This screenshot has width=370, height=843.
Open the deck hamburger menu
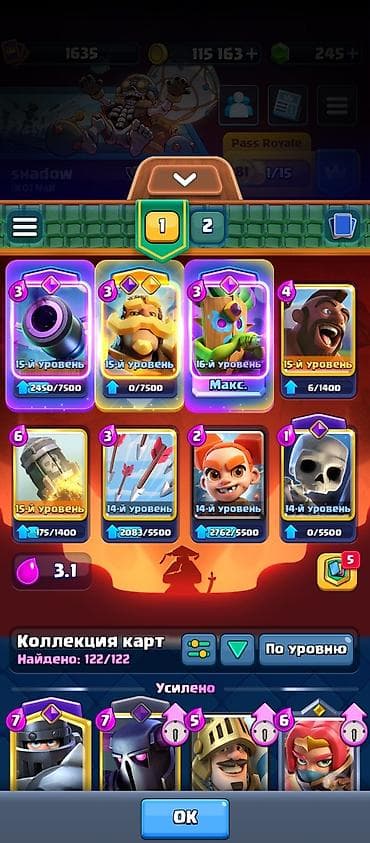click(26, 226)
